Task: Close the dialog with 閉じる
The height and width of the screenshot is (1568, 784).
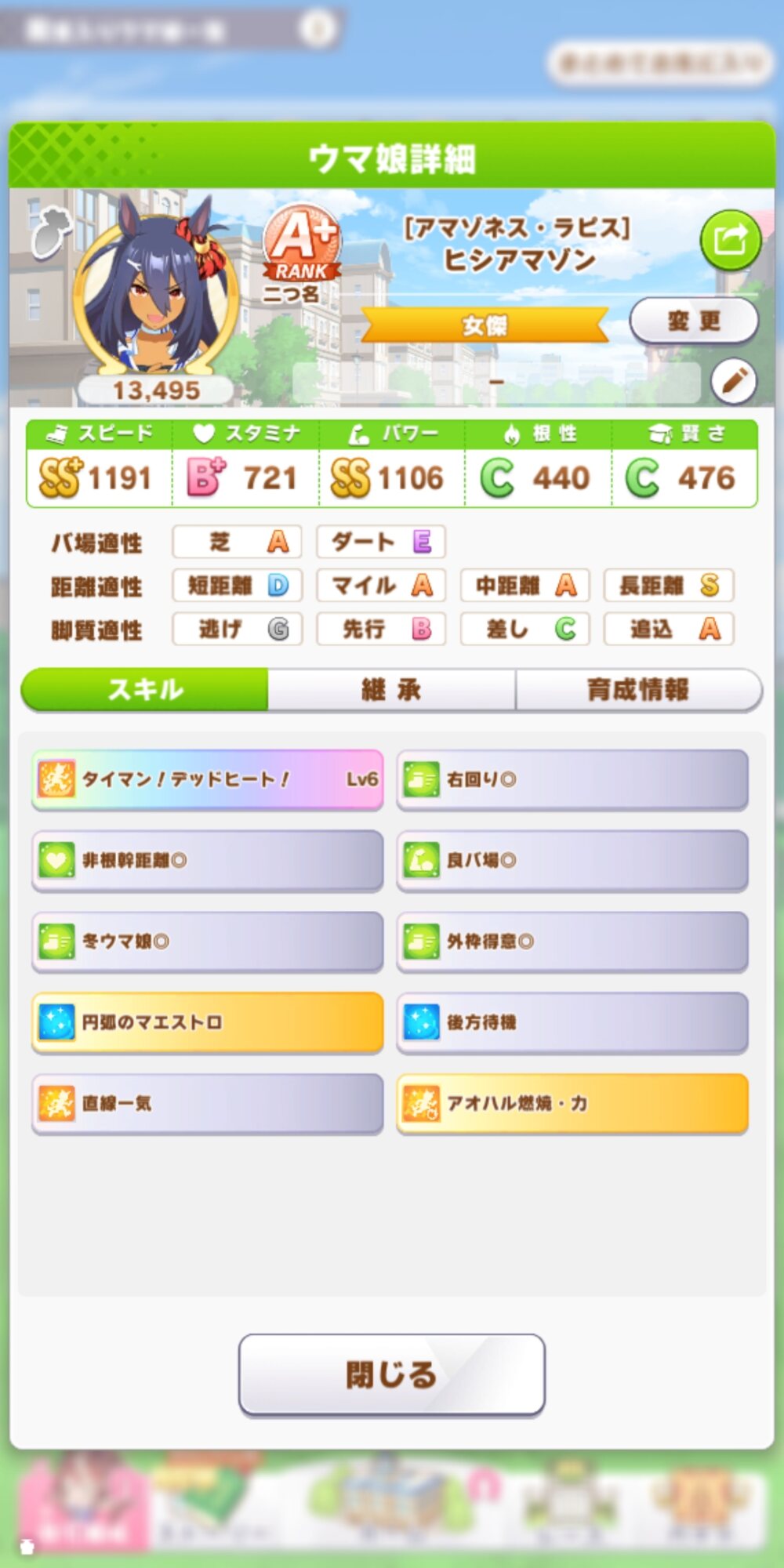Action: tap(391, 1375)
